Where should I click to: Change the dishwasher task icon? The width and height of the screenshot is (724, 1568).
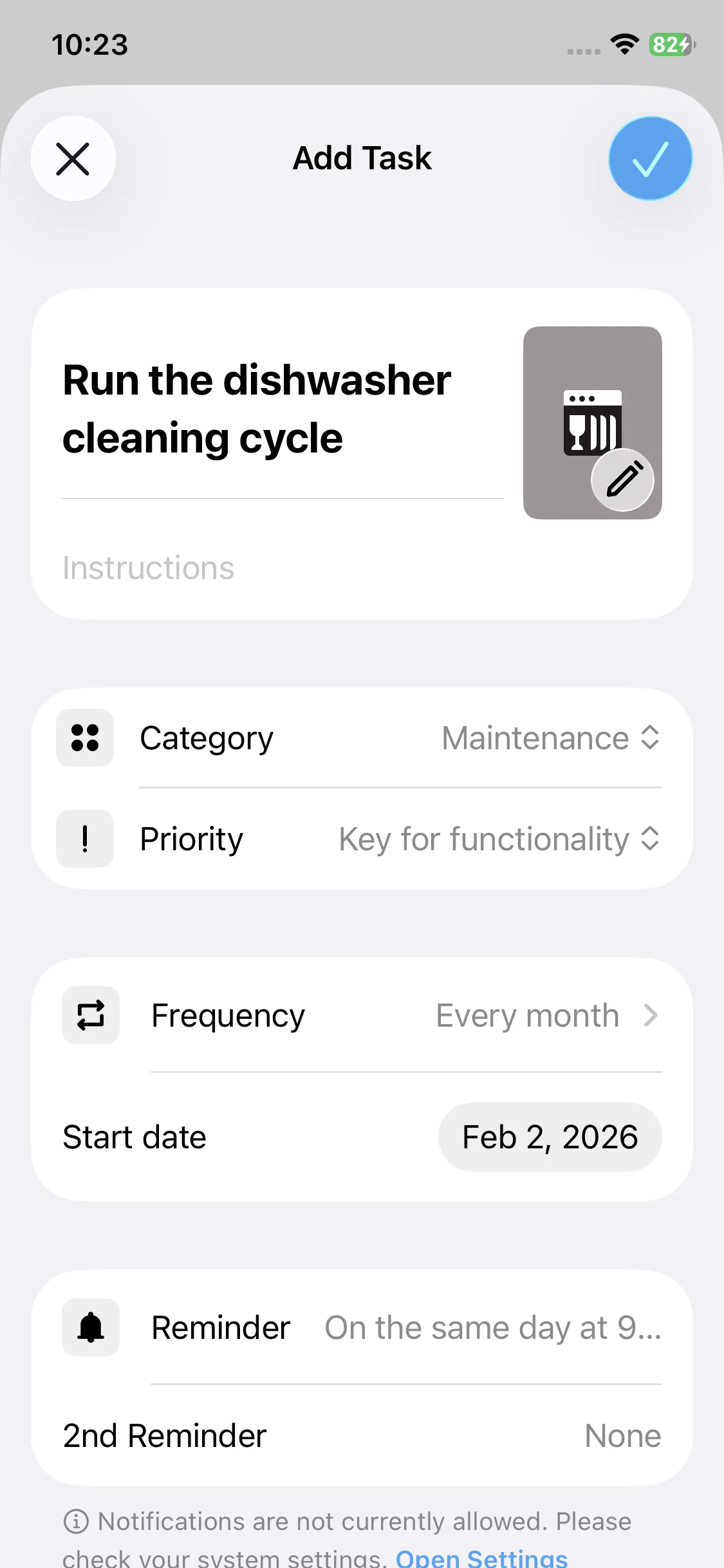coord(622,480)
